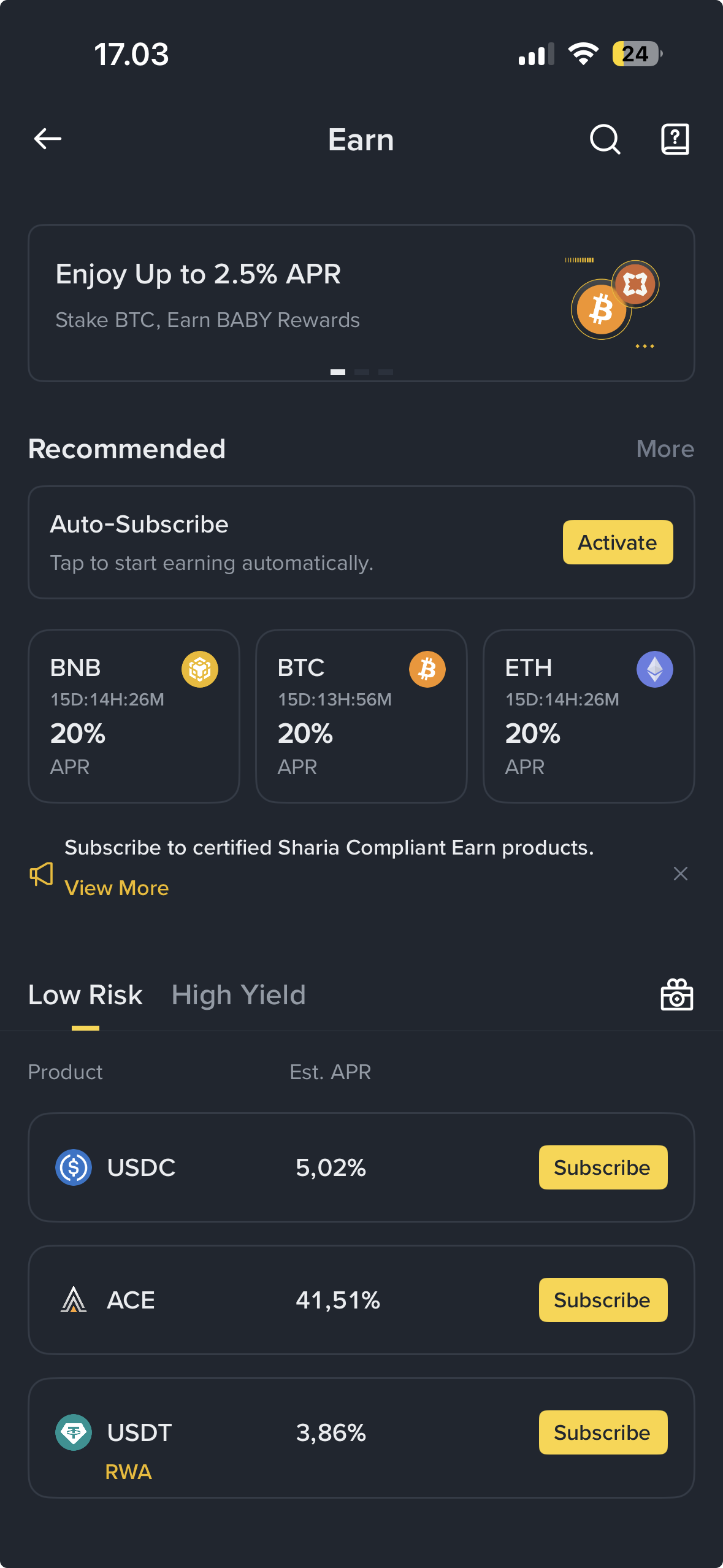Open View More under the Sharia notice
The image size is (723, 1568).
(117, 888)
